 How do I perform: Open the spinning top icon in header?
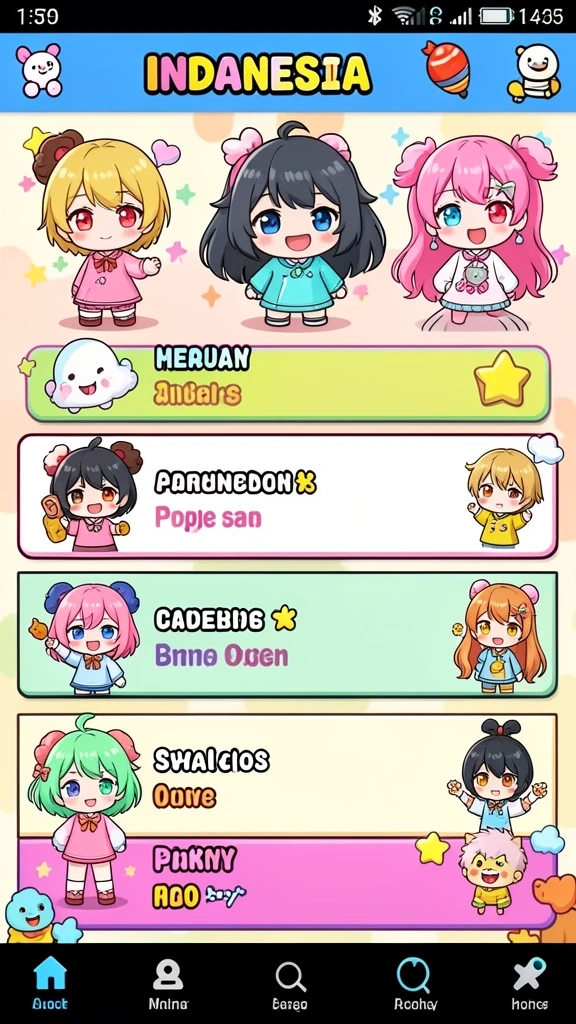tap(447, 68)
